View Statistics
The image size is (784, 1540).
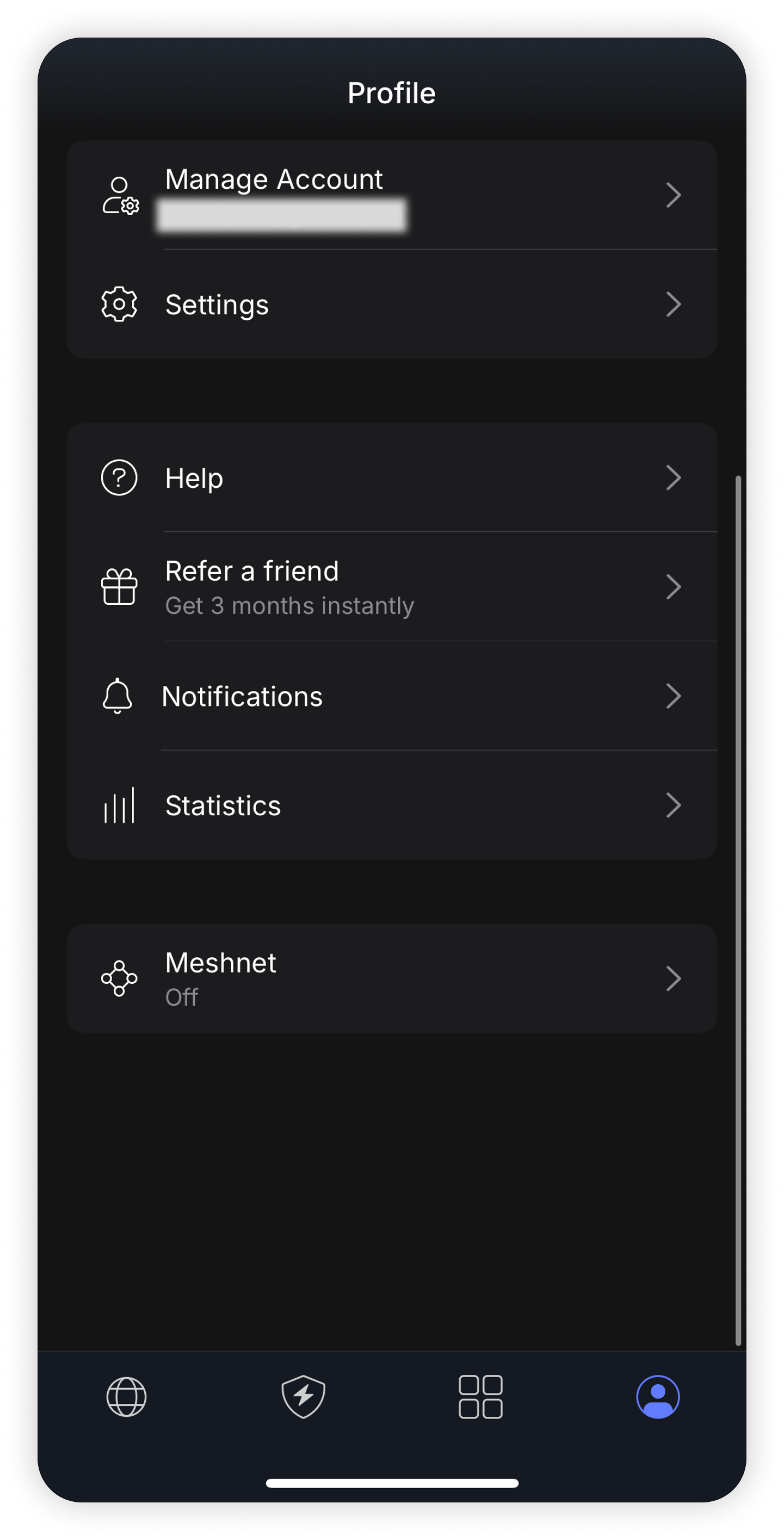[x=391, y=805]
